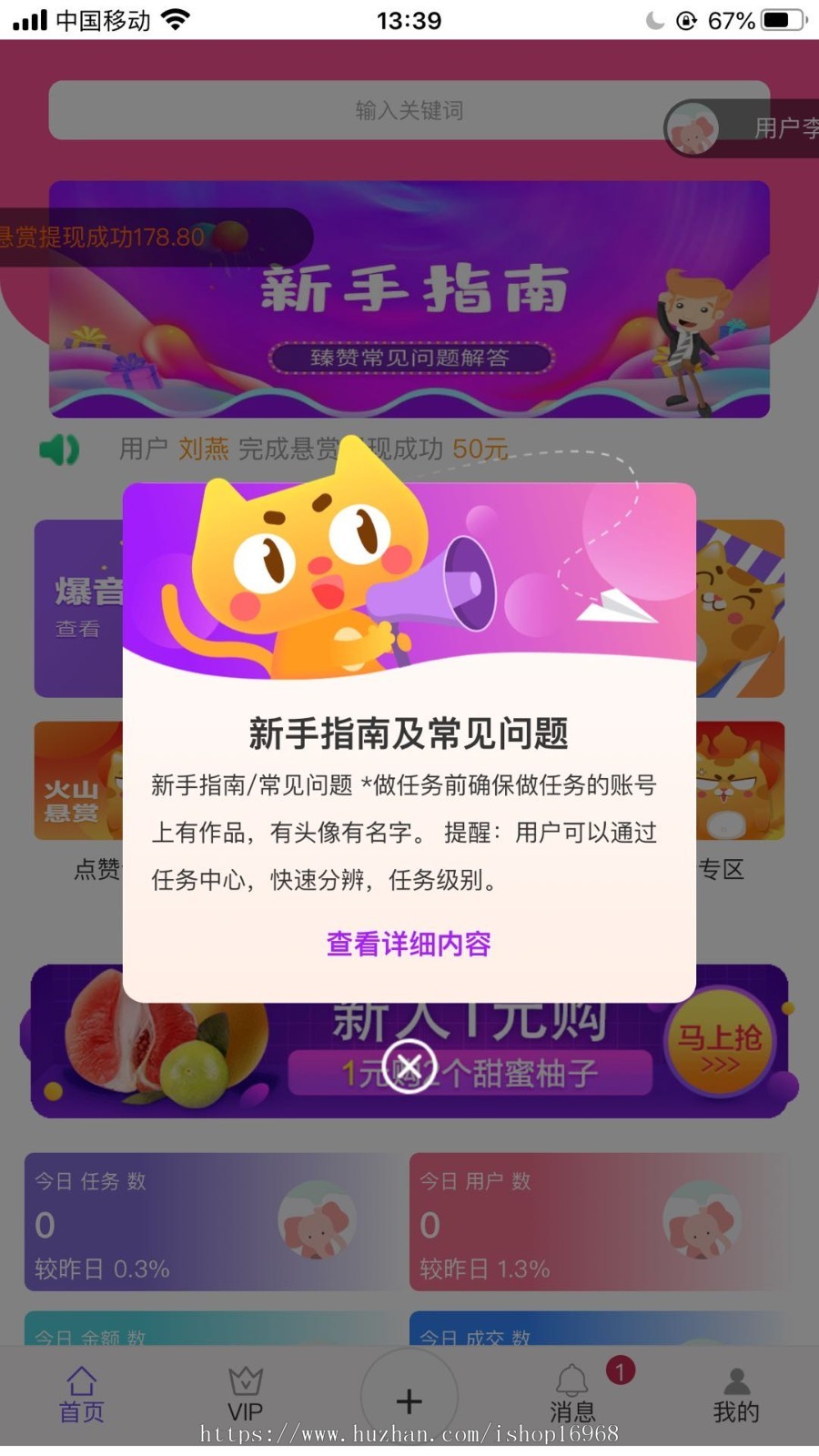Open the 消息 notification bell icon
The height and width of the screenshot is (1456, 819).
point(571,1381)
